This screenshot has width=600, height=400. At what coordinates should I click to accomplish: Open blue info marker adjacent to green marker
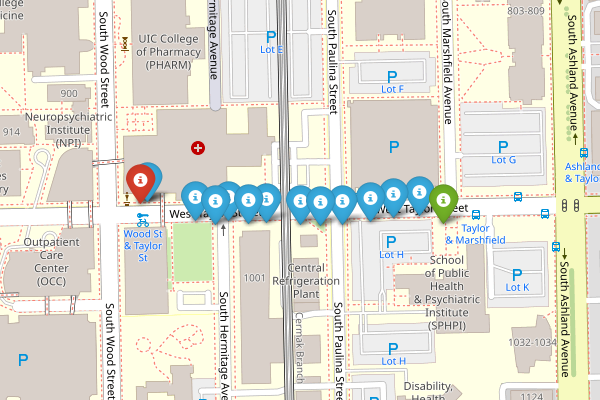click(x=419, y=192)
